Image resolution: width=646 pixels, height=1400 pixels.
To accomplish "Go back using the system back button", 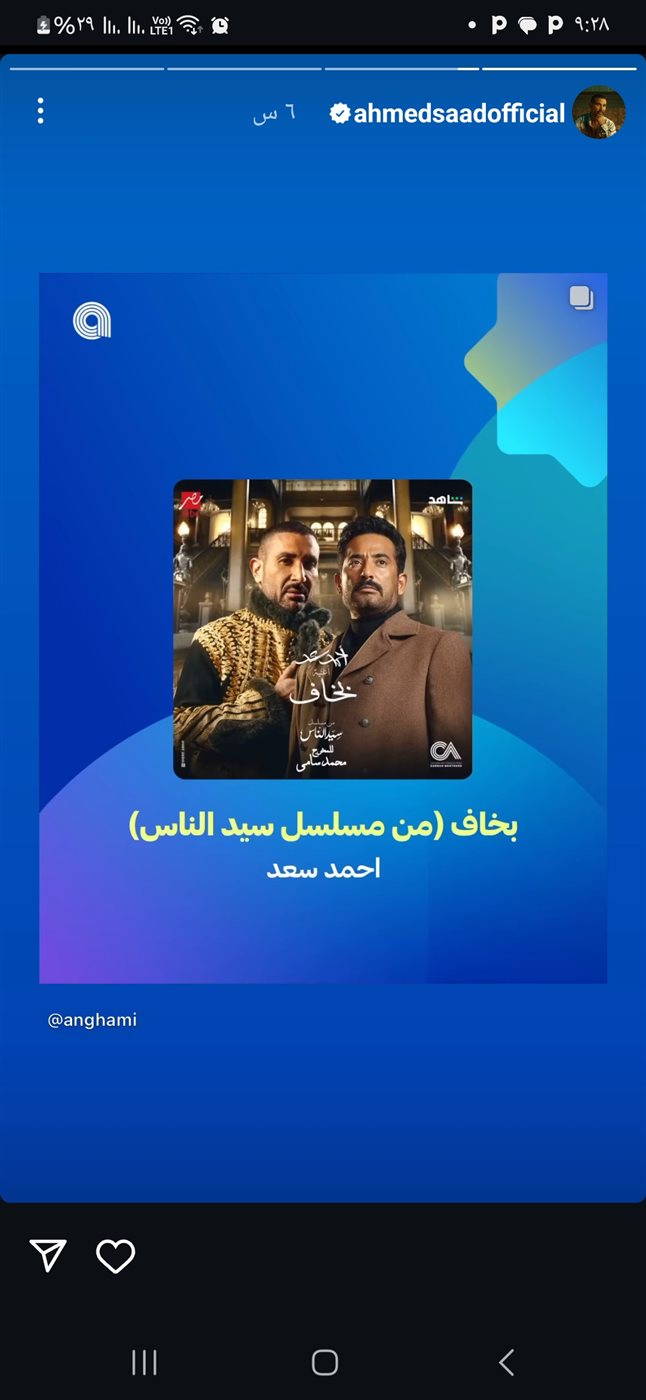I will pos(506,1362).
